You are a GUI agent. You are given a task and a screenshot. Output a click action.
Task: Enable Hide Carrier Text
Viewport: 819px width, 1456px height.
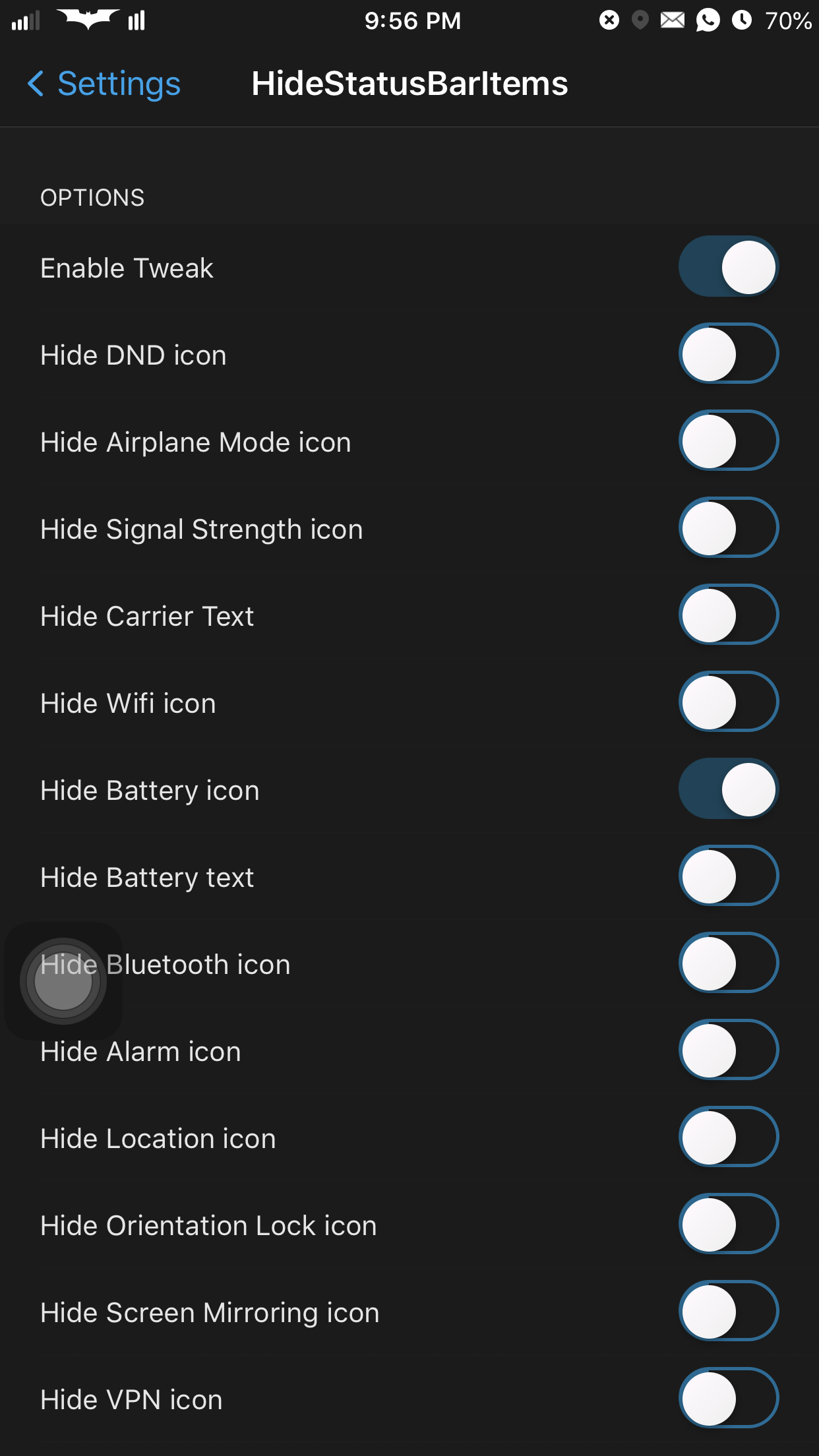coord(729,615)
